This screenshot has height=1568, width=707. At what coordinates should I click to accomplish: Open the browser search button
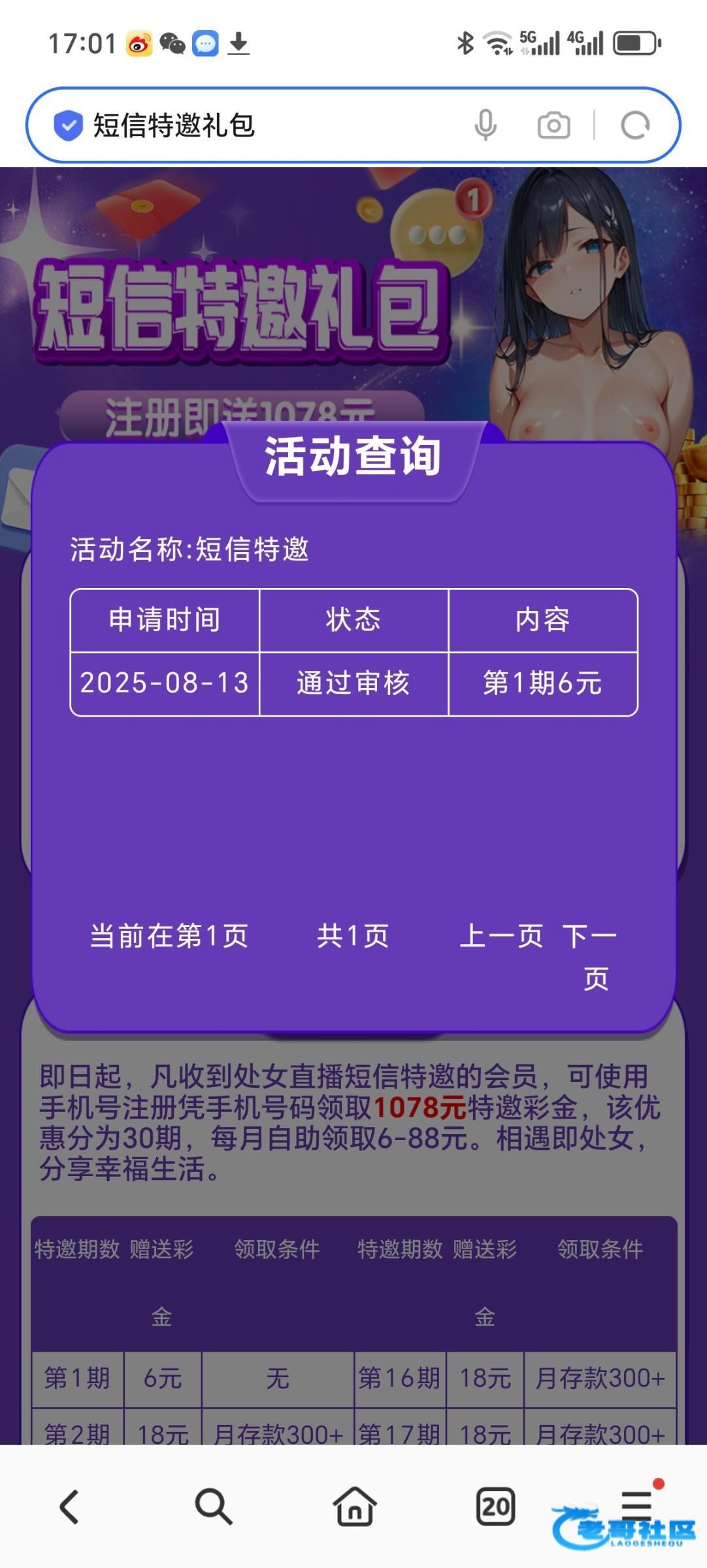213,1507
